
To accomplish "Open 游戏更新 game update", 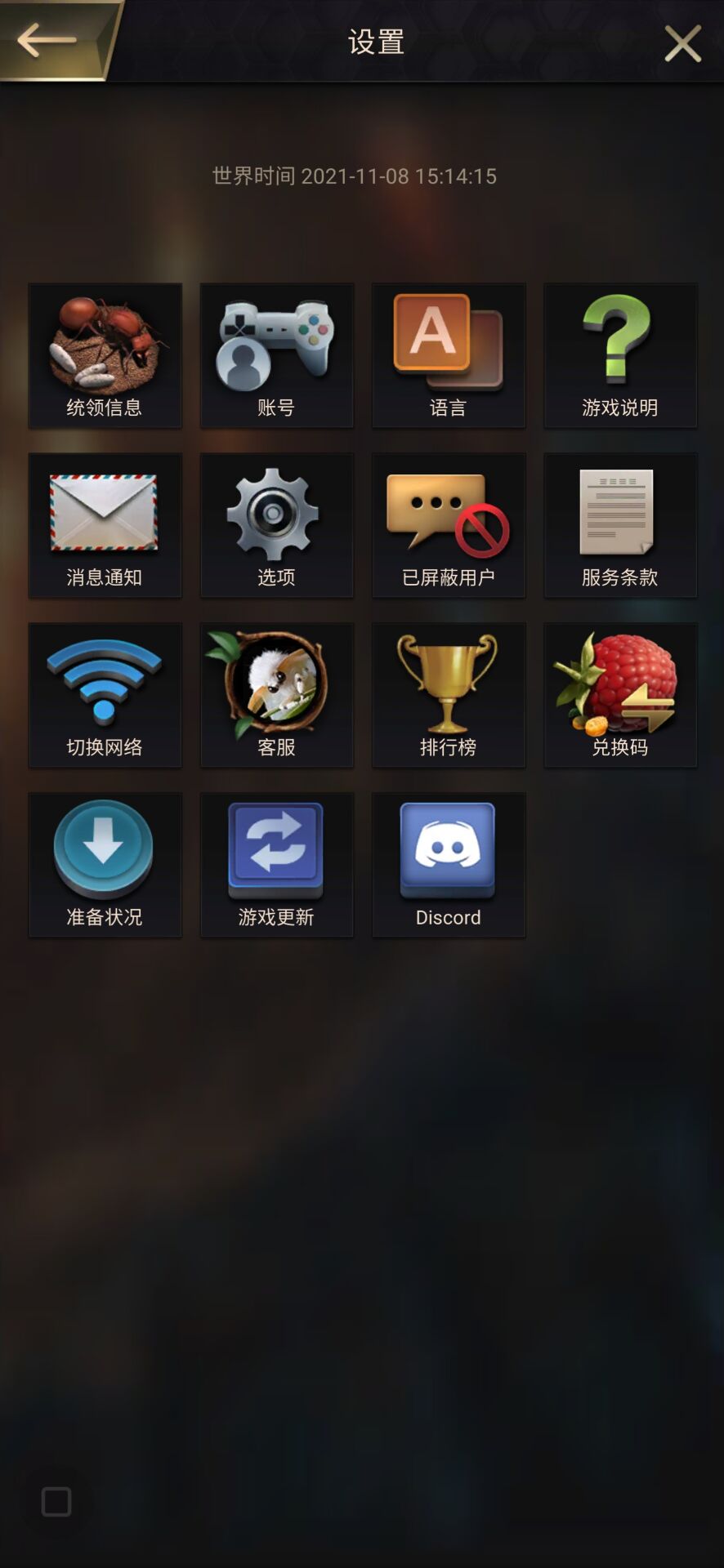I will click(x=276, y=864).
